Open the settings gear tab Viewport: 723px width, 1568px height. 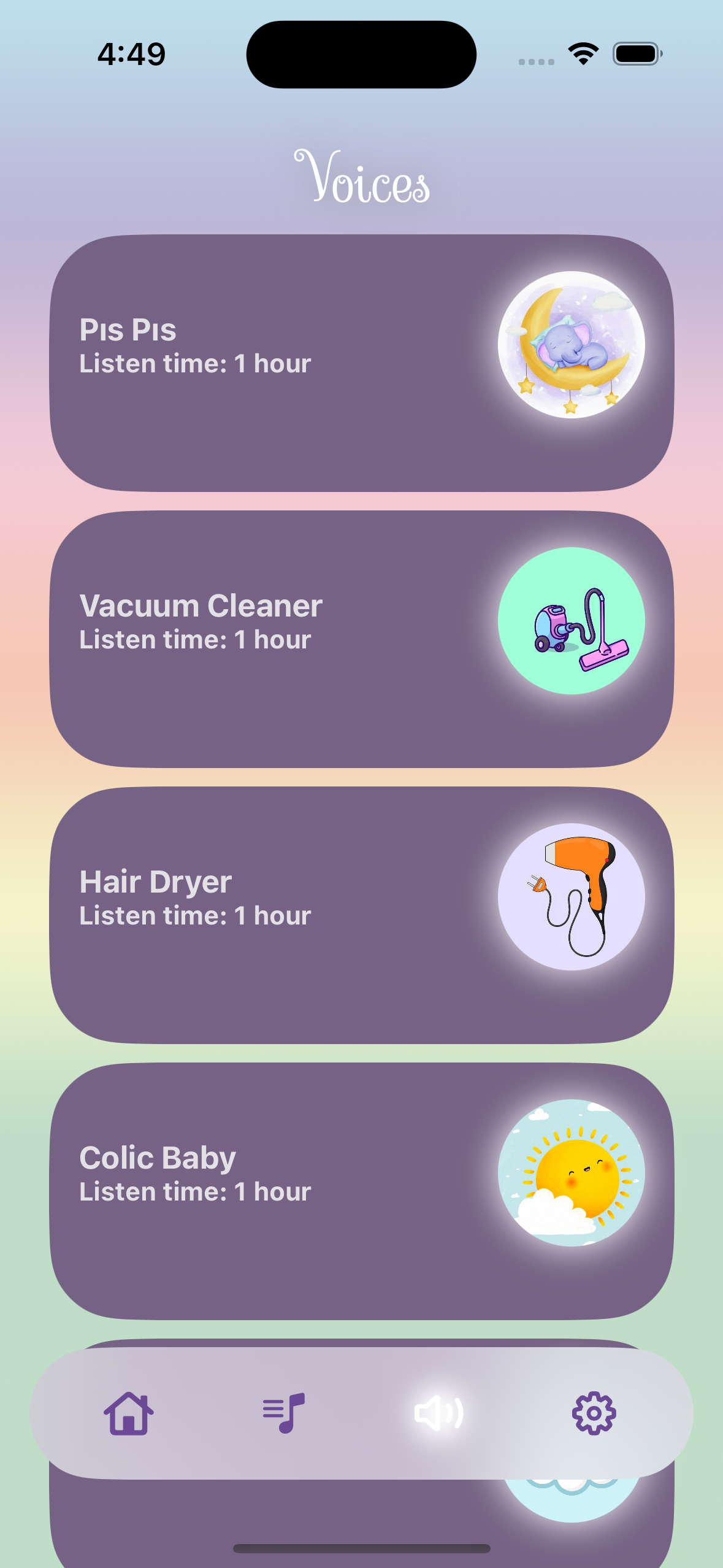click(x=594, y=1413)
